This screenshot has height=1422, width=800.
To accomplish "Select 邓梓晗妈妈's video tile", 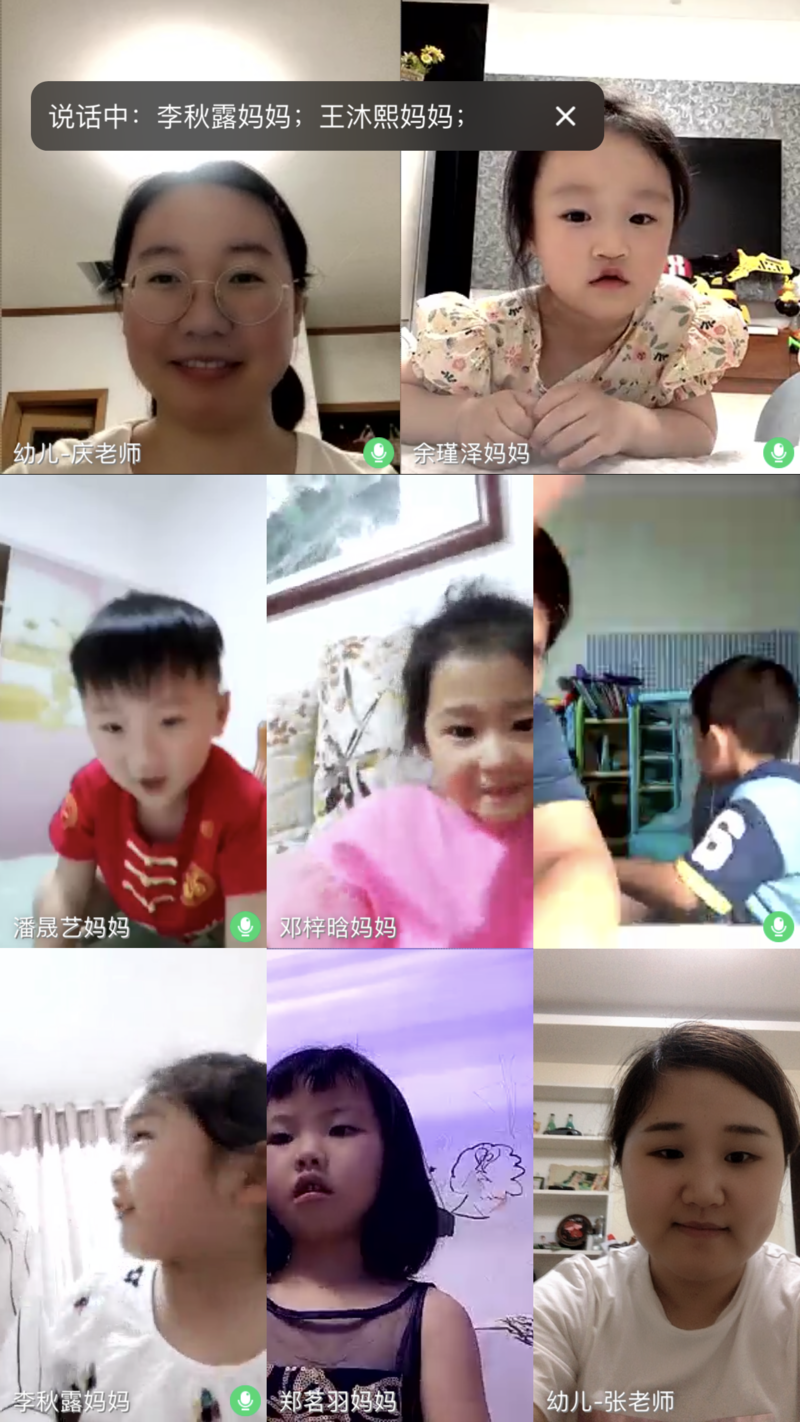I will pos(400,710).
